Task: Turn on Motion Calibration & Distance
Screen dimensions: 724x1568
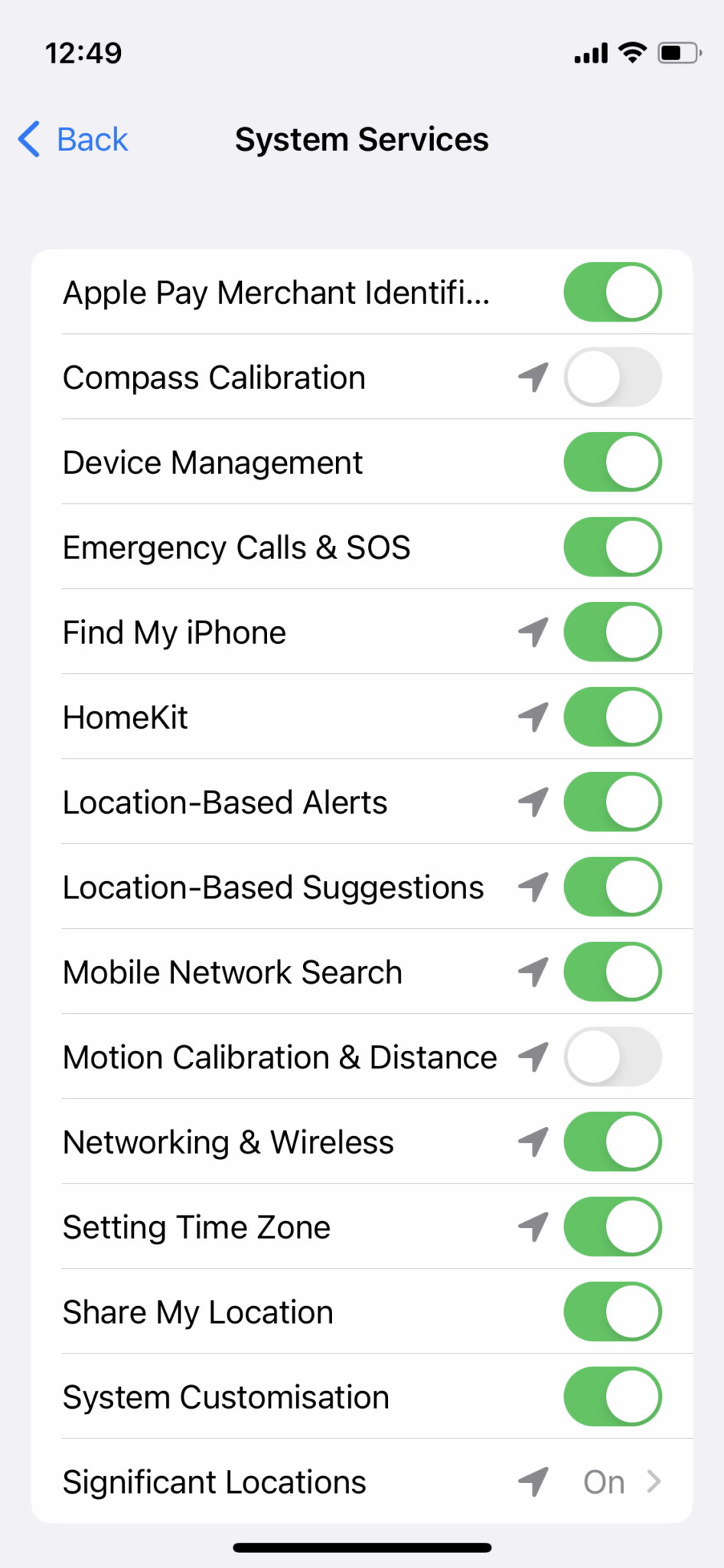Action: point(612,1057)
